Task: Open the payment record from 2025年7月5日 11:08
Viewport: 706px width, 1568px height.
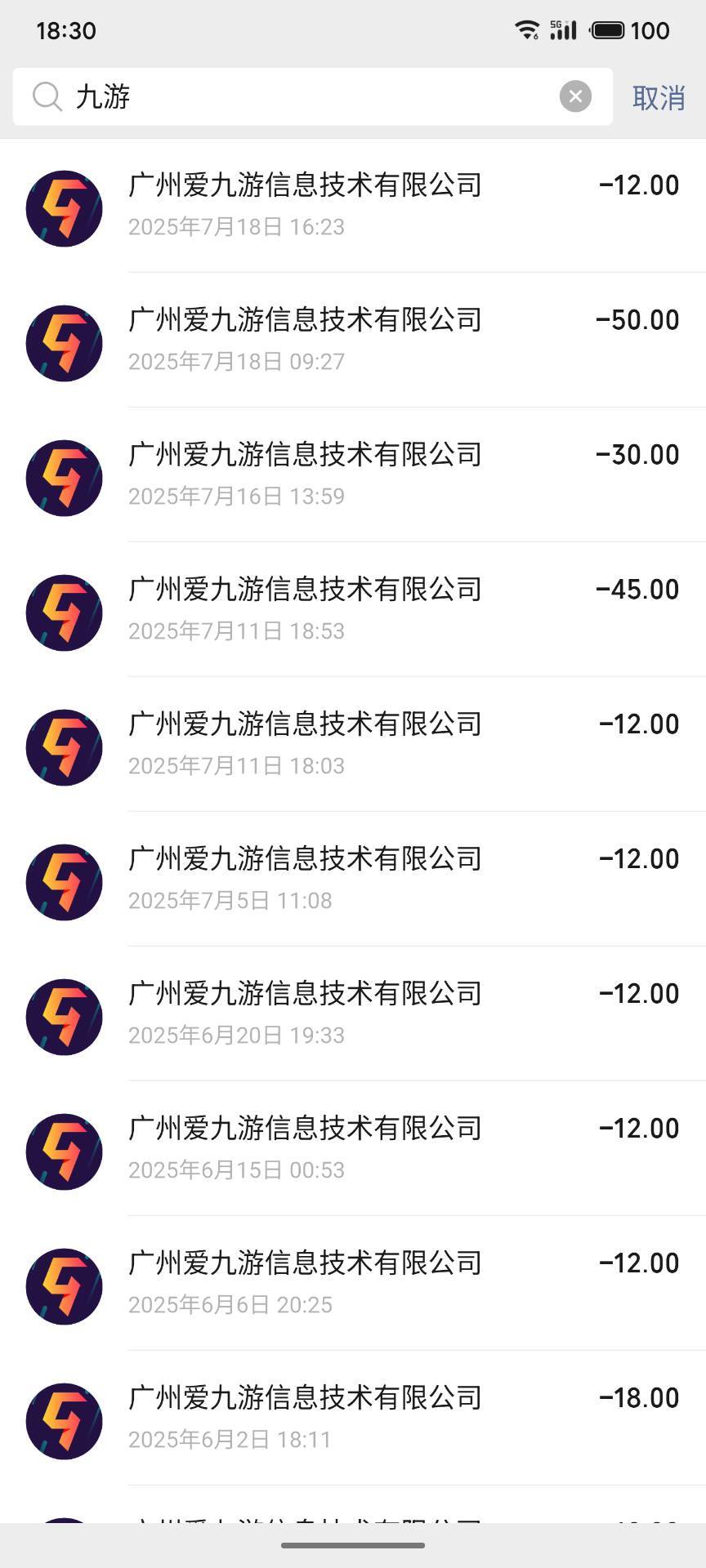Action: [353, 879]
